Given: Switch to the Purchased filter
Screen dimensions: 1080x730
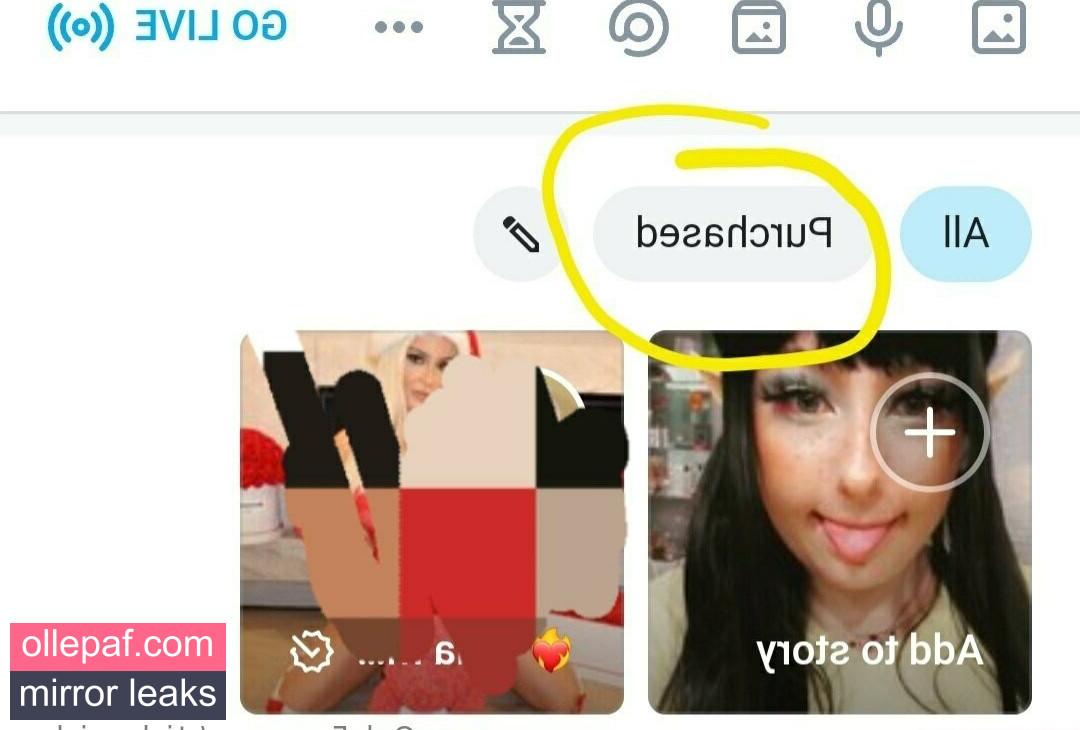Looking at the screenshot, I should click(734, 233).
